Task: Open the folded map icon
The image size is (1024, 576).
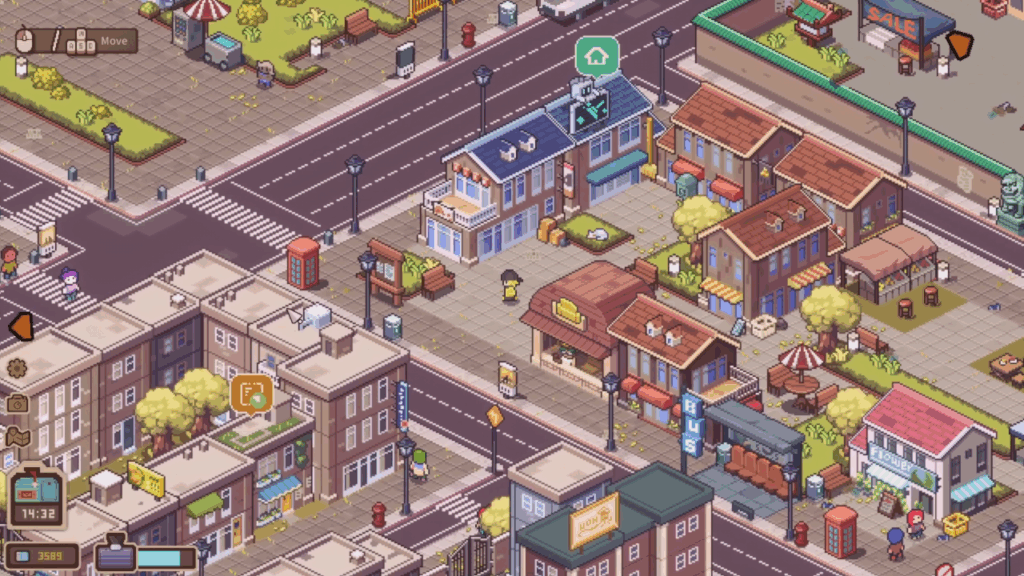Action: click(x=17, y=437)
